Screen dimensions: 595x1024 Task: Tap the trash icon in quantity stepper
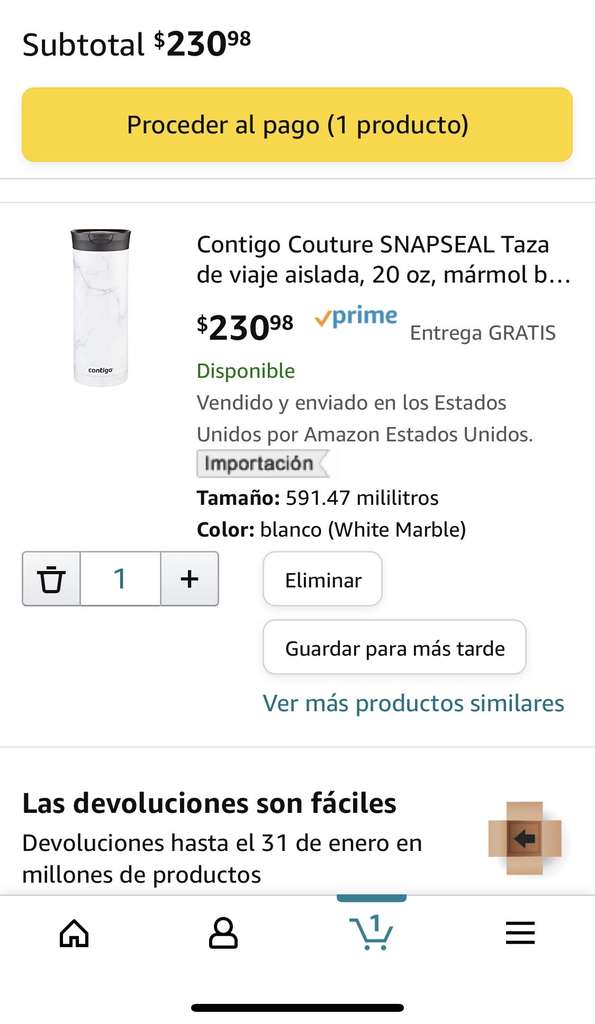coord(52,579)
